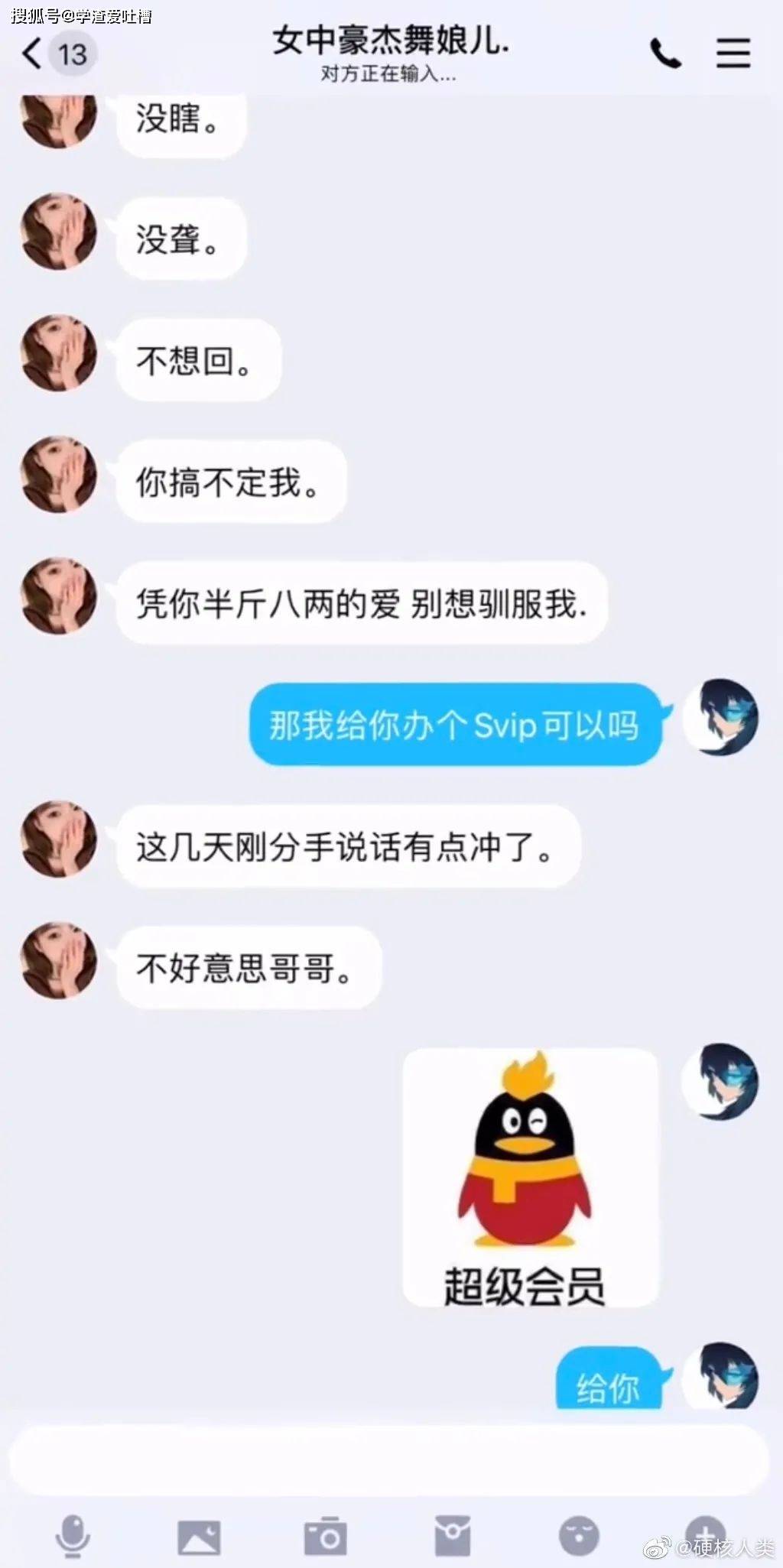Open the photo gallery picker
The height and width of the screenshot is (1568, 783).
[199, 1537]
